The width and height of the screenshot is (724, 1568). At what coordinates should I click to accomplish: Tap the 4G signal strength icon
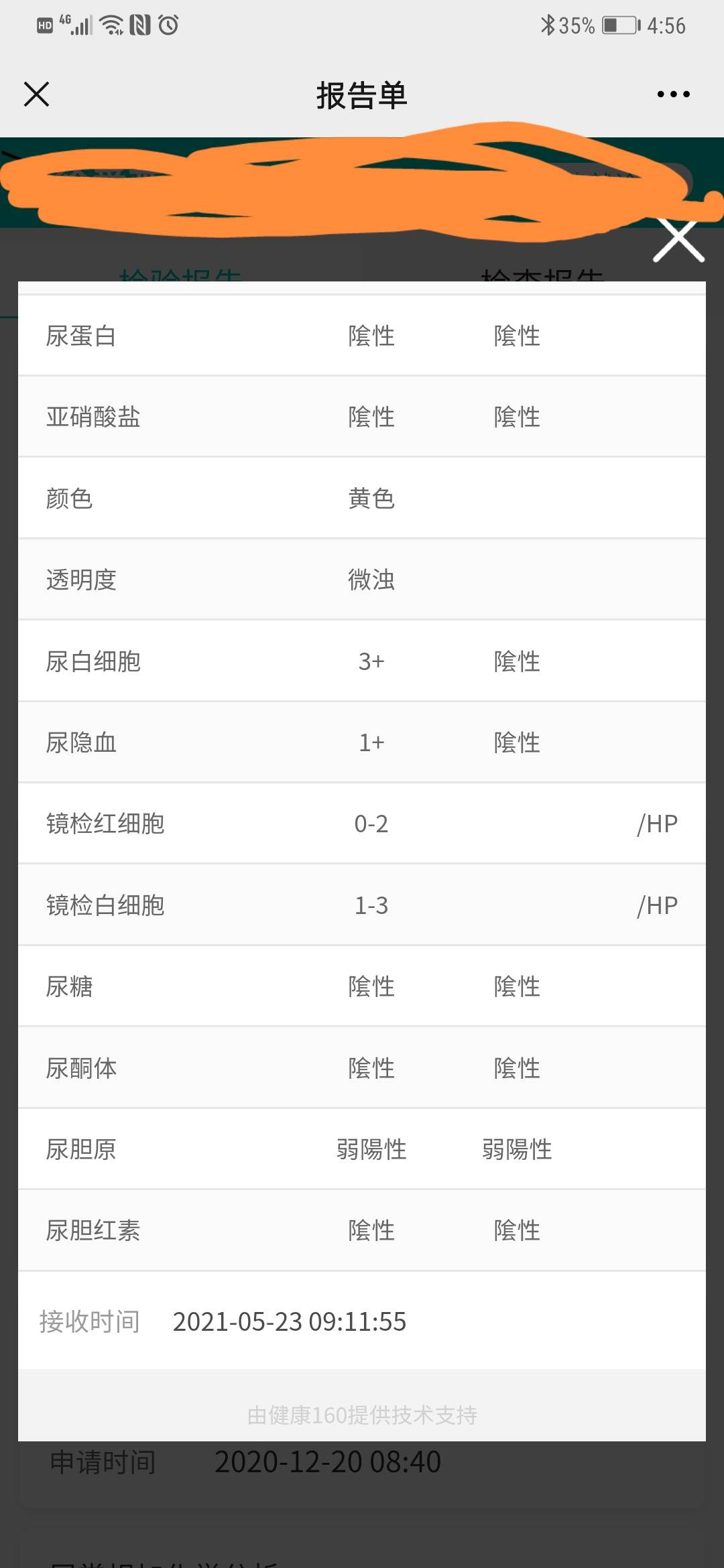(x=75, y=24)
